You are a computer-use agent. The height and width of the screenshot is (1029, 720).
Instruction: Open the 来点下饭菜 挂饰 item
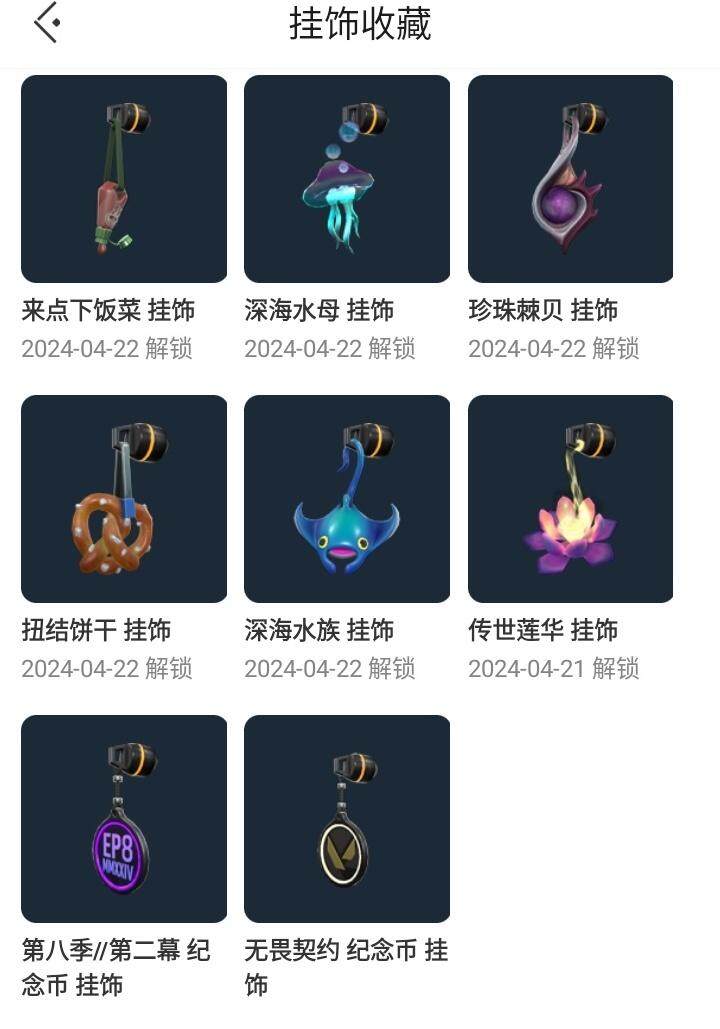coord(124,180)
